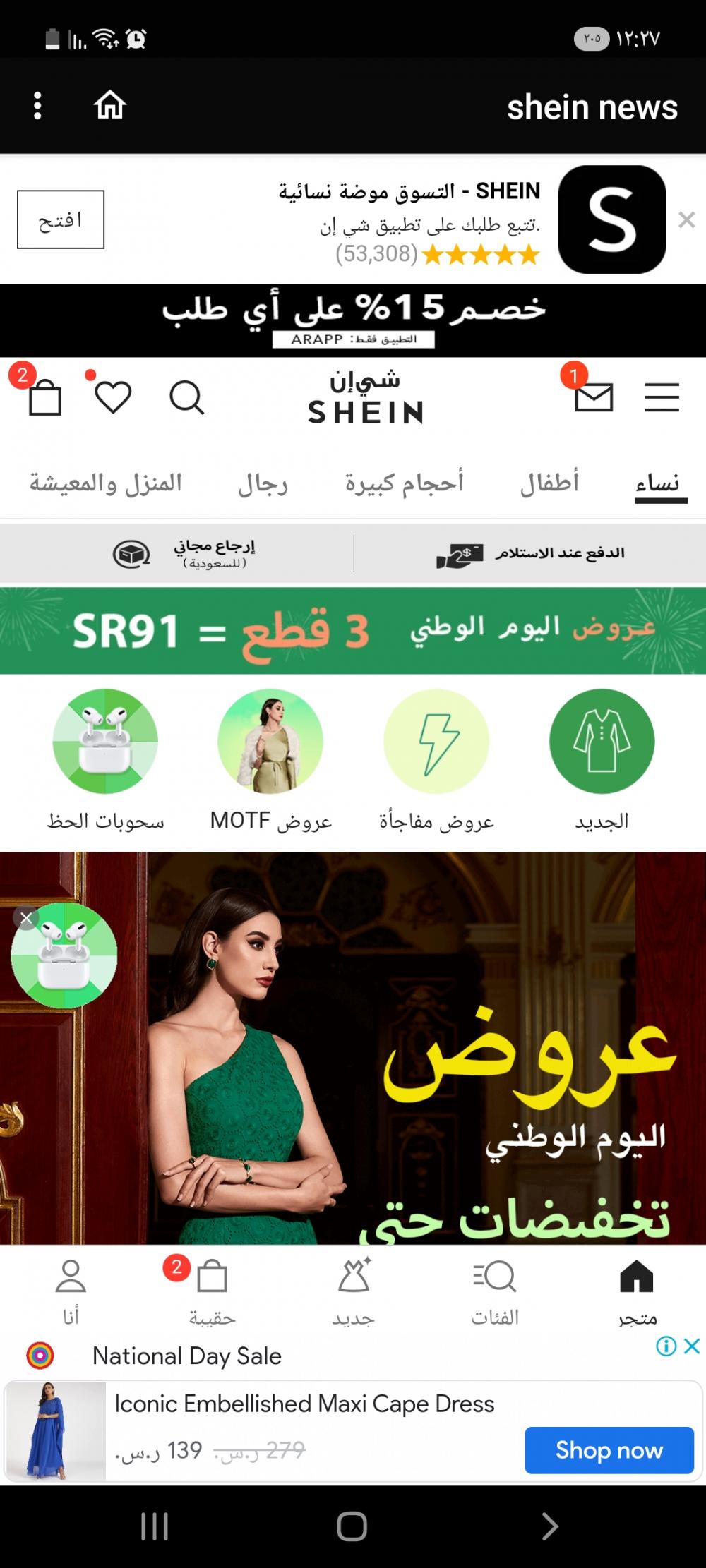The image size is (706, 1568).
Task: Open the search magnifier icon
Action: click(186, 397)
